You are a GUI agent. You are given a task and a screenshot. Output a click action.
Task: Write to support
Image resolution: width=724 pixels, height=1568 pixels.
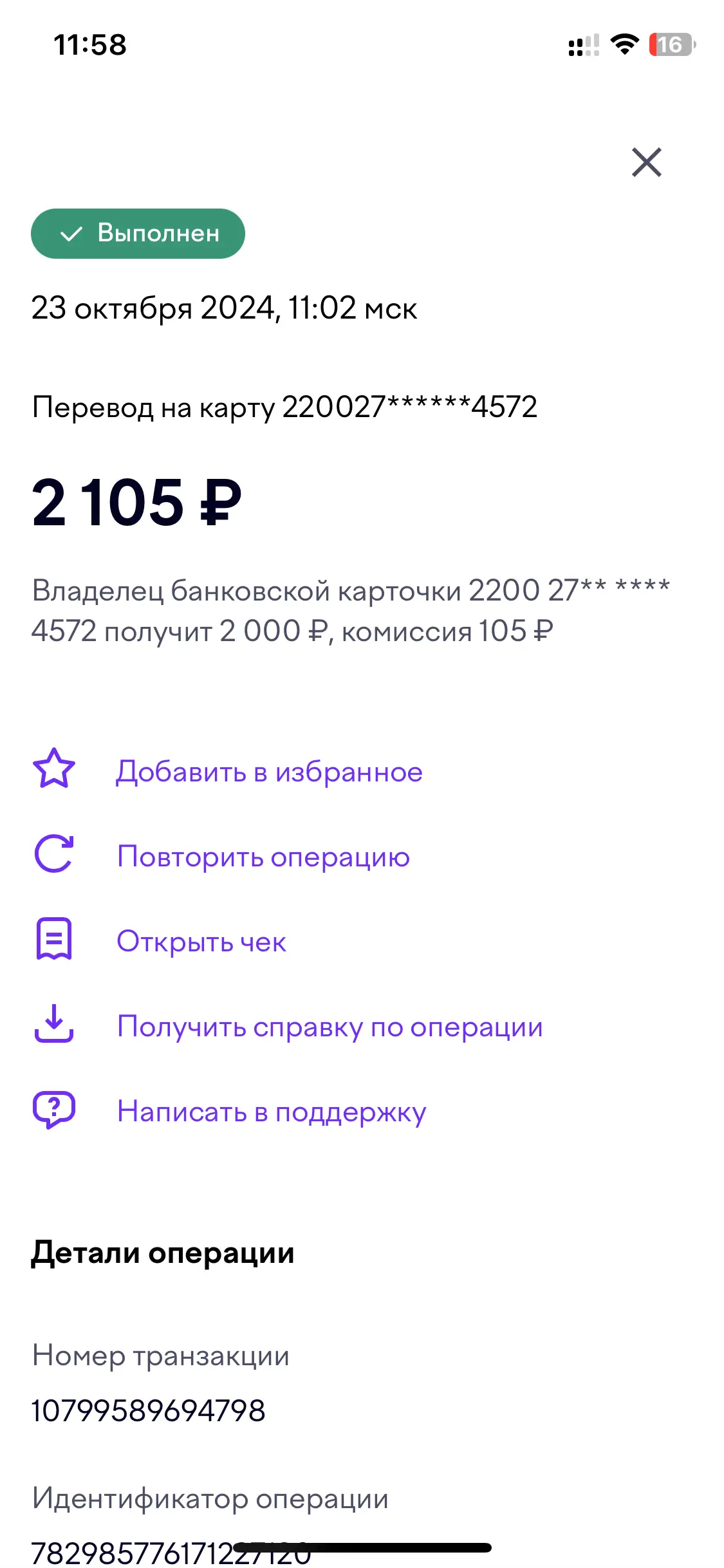271,1112
